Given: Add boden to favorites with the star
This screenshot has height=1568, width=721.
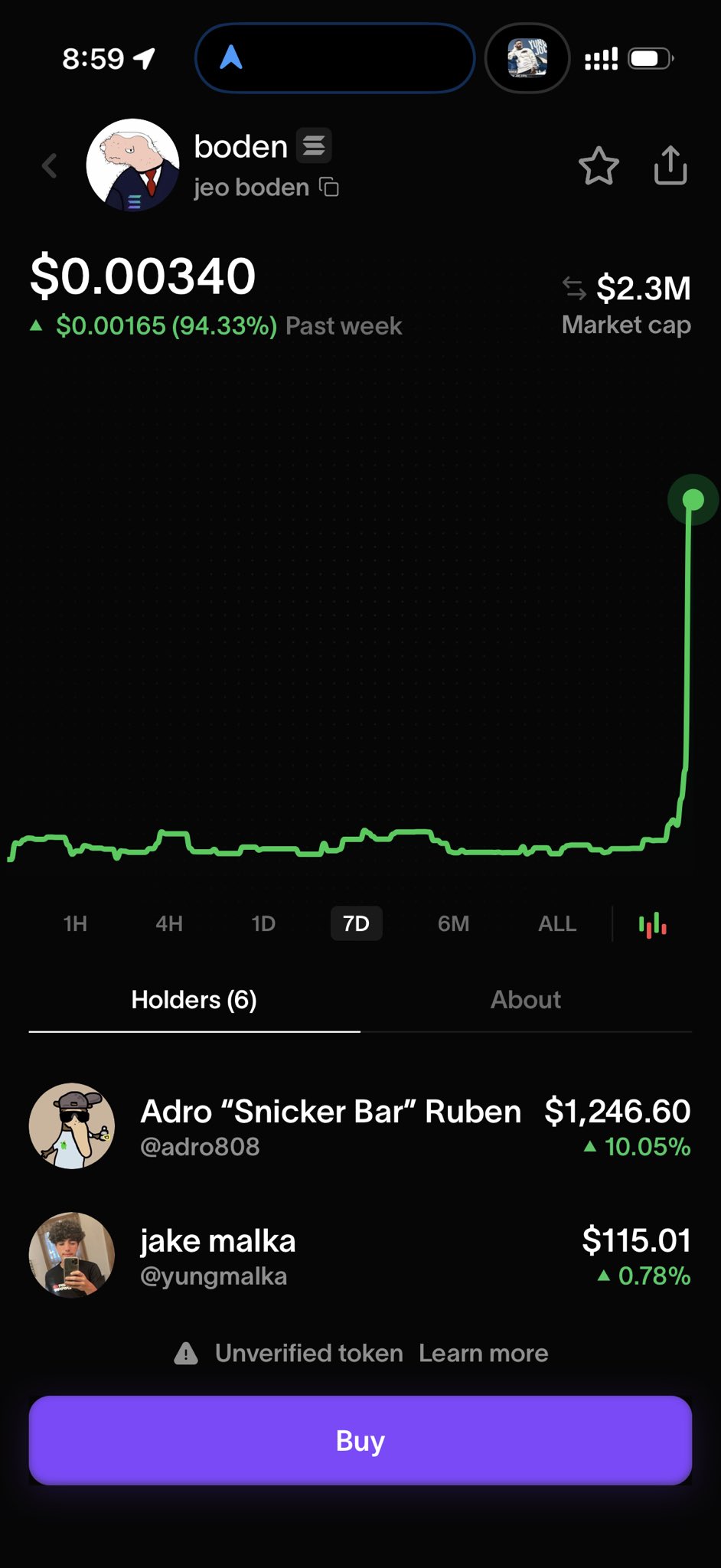Looking at the screenshot, I should (x=598, y=165).
